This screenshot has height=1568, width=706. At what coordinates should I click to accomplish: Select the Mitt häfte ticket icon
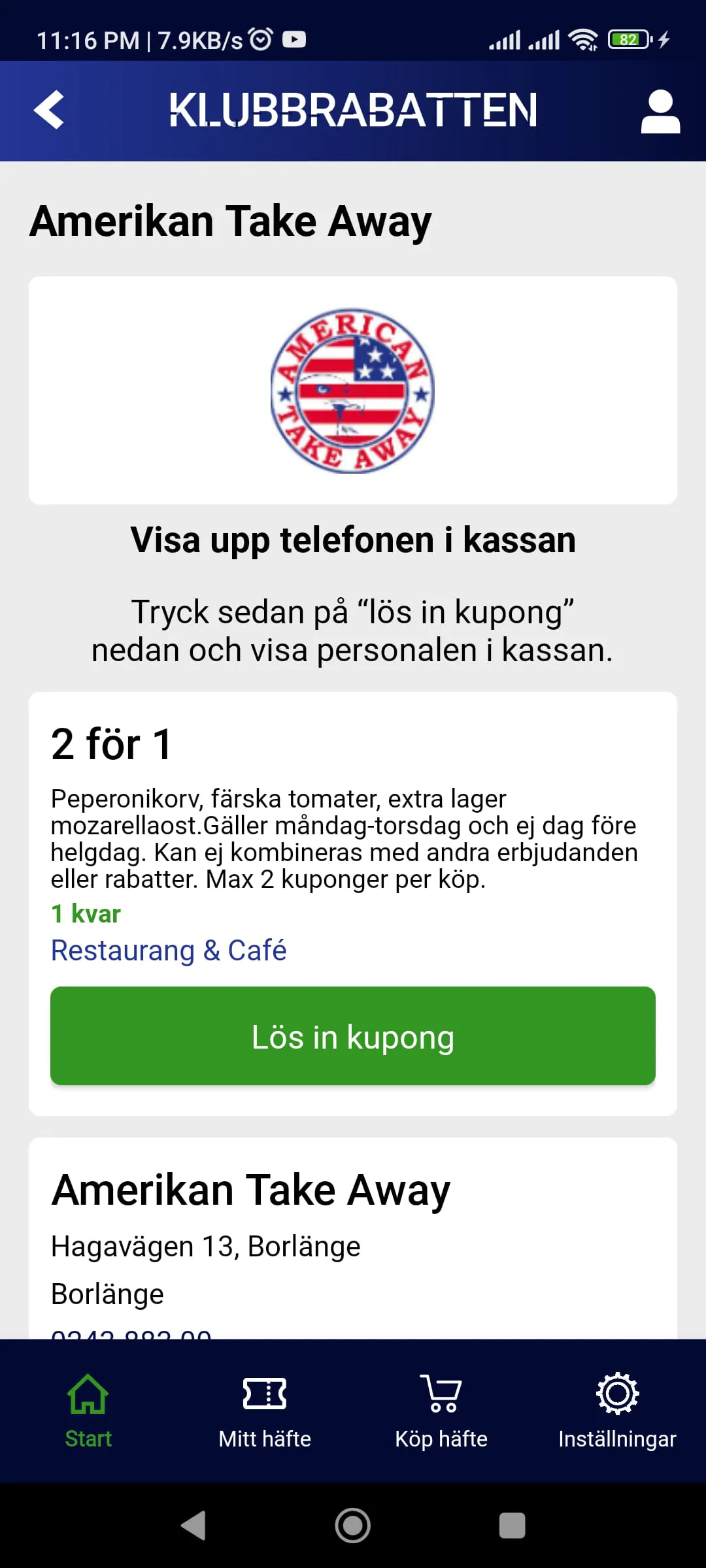(x=265, y=1395)
